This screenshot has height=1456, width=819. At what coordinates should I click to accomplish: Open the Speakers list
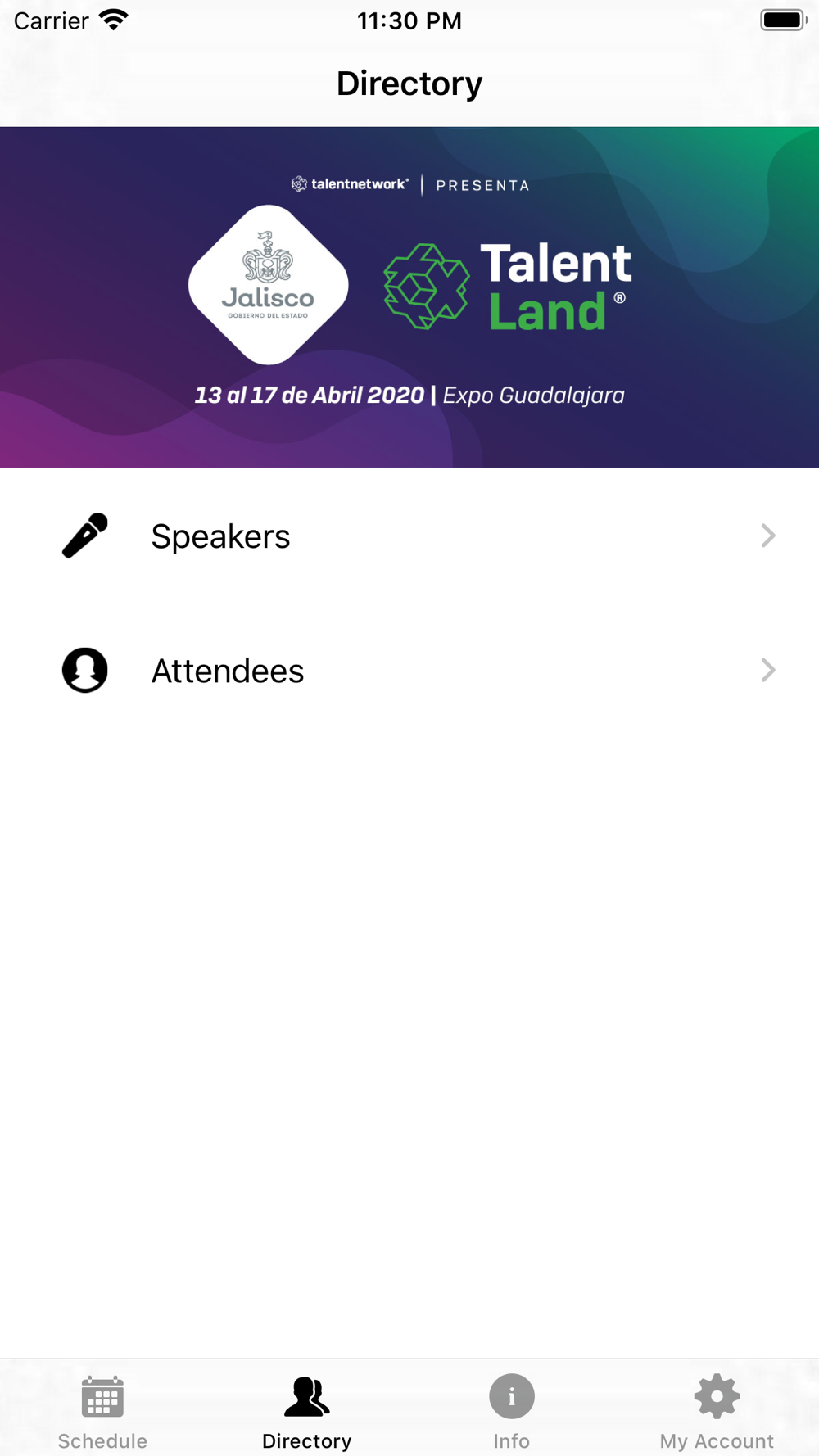click(409, 536)
